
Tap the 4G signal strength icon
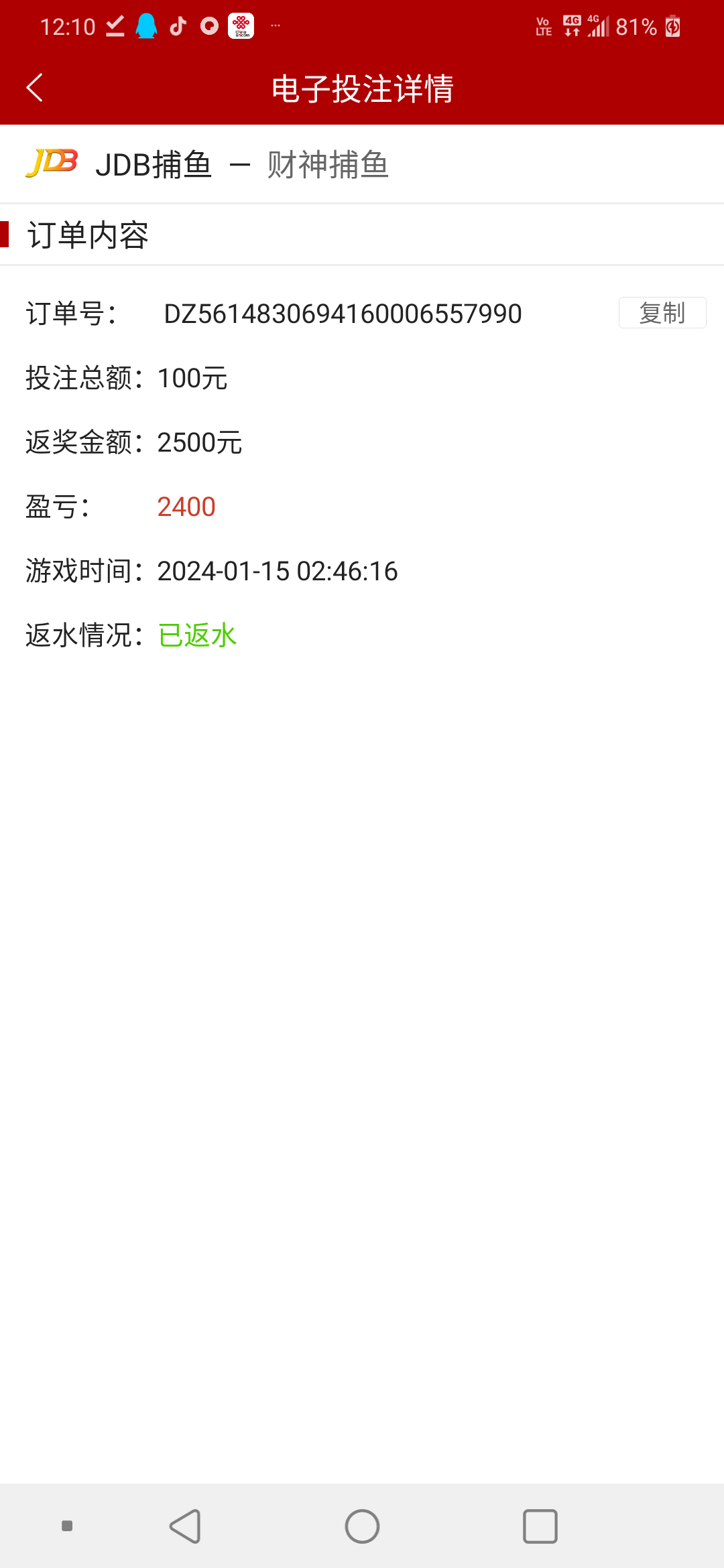click(599, 25)
